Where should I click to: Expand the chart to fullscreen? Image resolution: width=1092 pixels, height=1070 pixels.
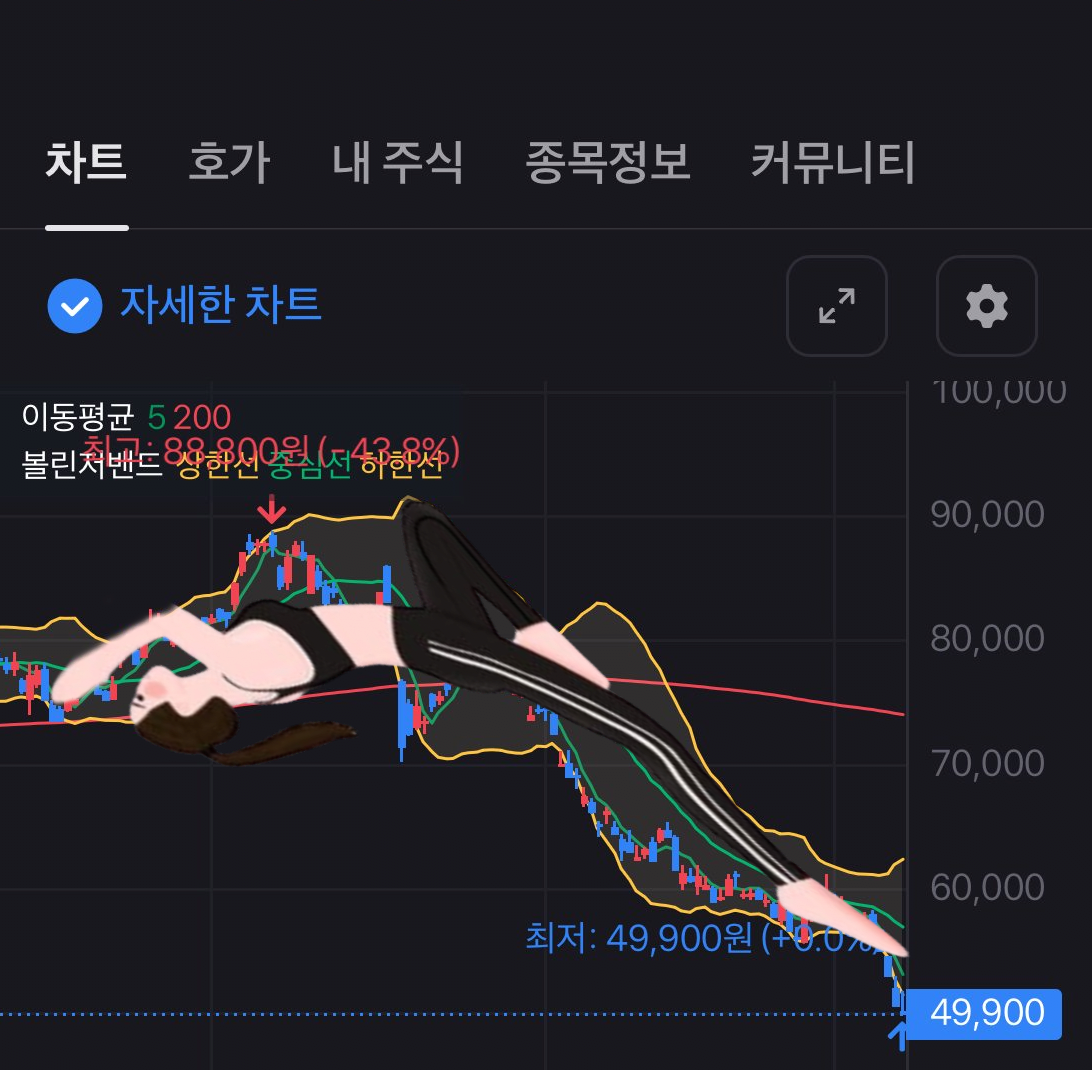coord(837,306)
